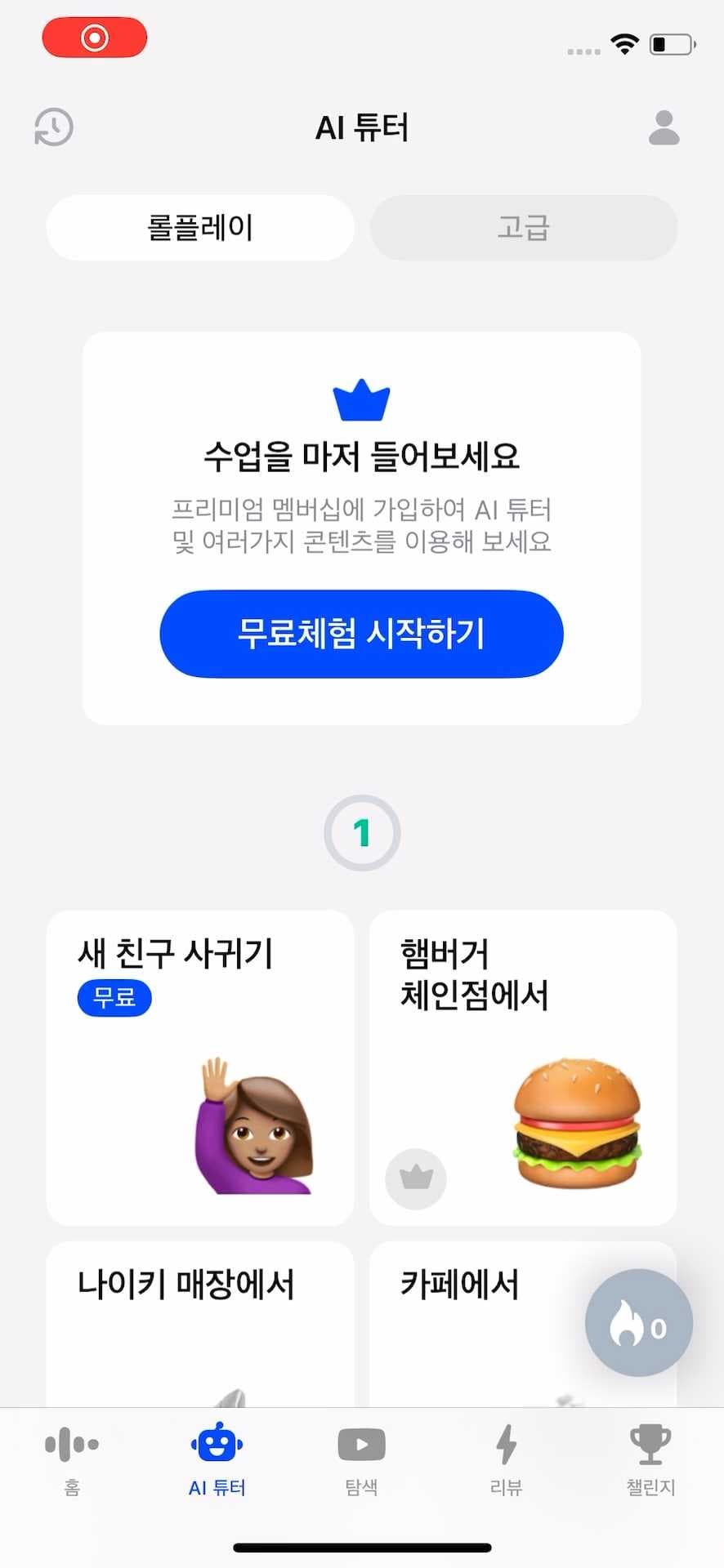The height and width of the screenshot is (1568, 724).
Task: Tap the streak flame icon showing 0
Action: point(638,1321)
